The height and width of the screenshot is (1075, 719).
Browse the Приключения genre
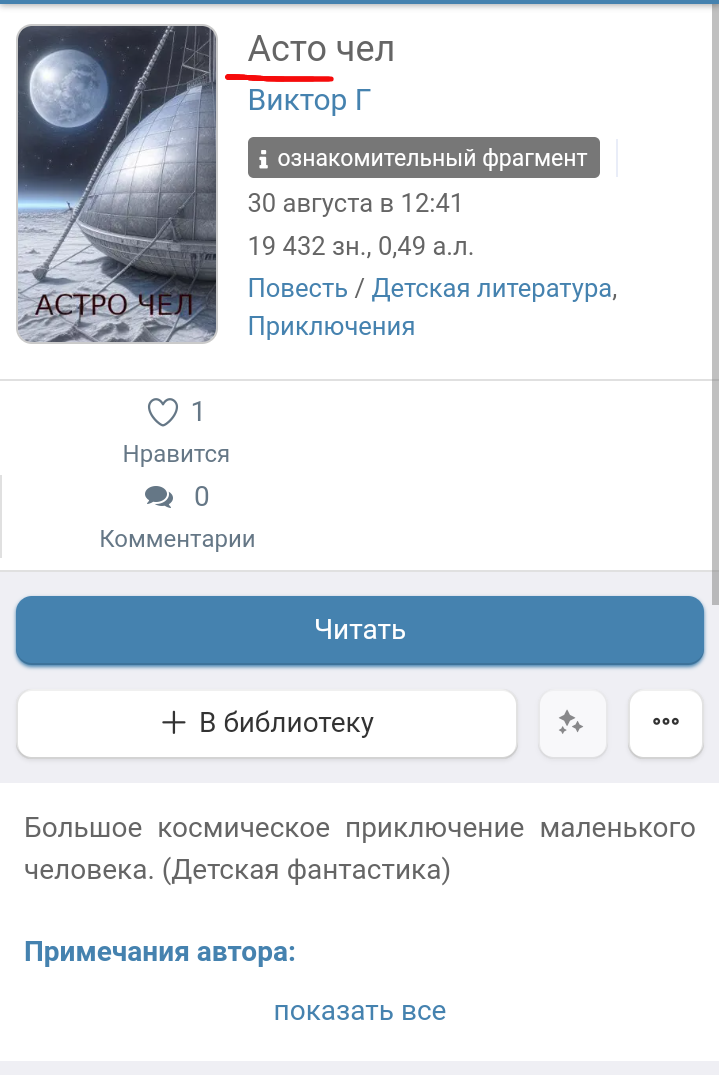[x=331, y=326]
